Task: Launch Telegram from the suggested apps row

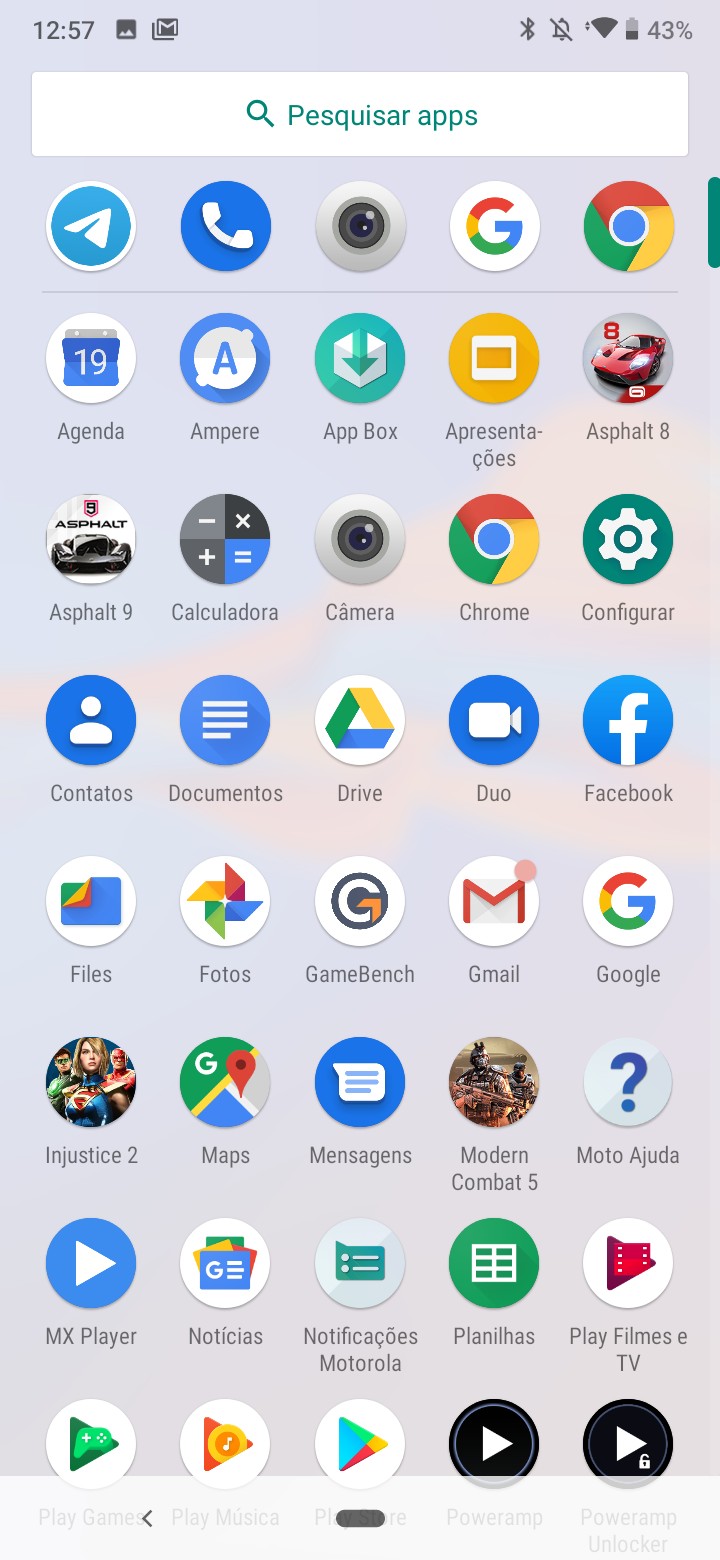Action: (91, 226)
